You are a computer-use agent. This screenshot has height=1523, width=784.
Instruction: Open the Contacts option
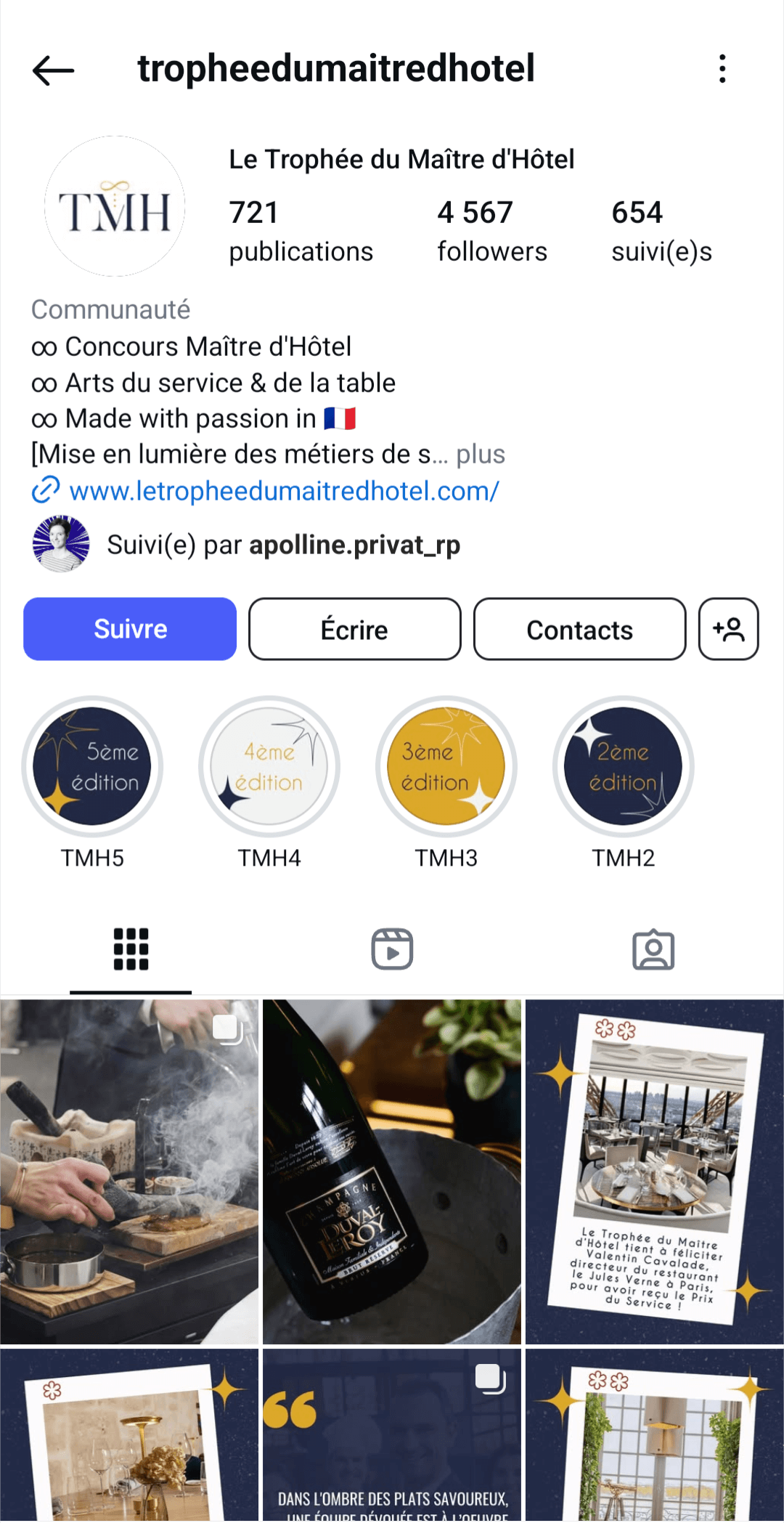(579, 629)
